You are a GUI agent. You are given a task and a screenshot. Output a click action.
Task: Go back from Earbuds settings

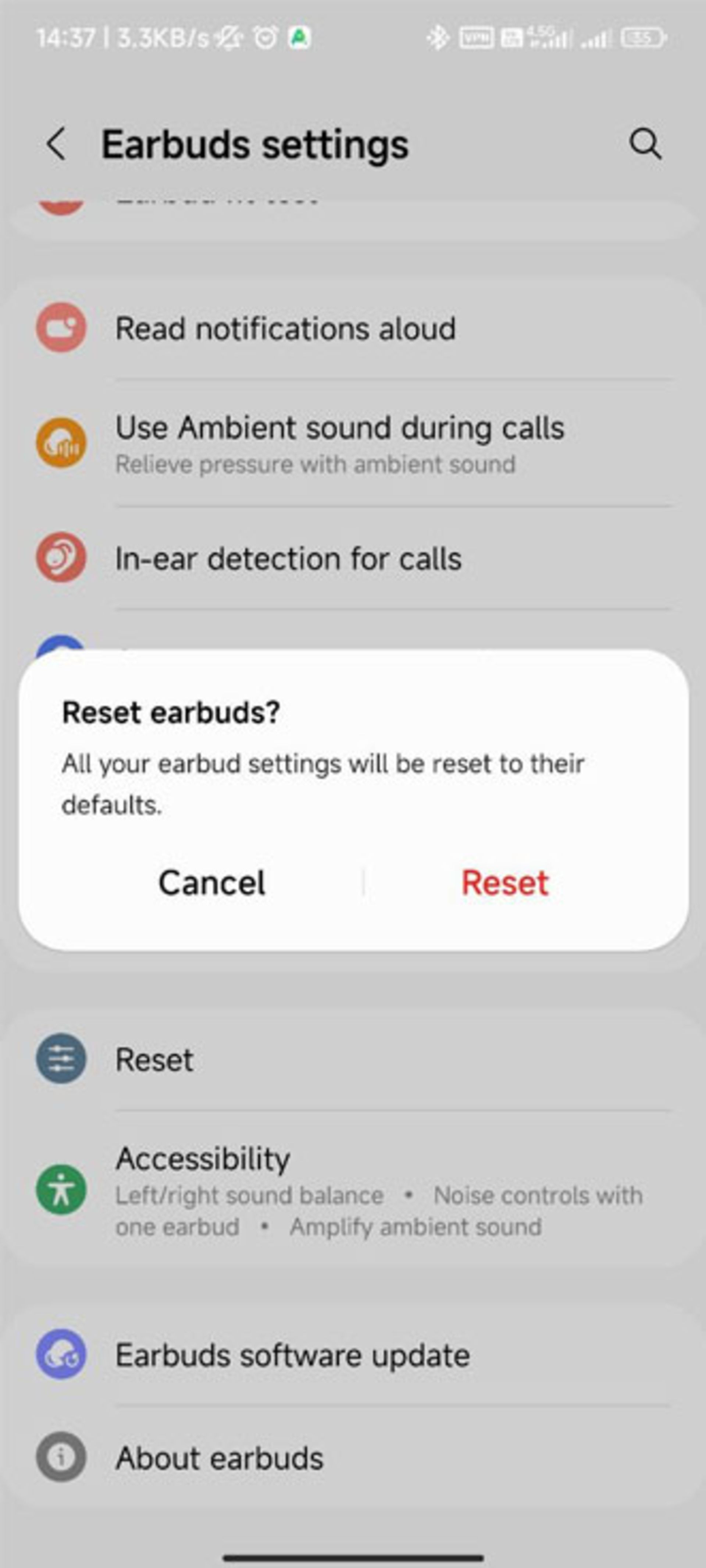(x=57, y=144)
